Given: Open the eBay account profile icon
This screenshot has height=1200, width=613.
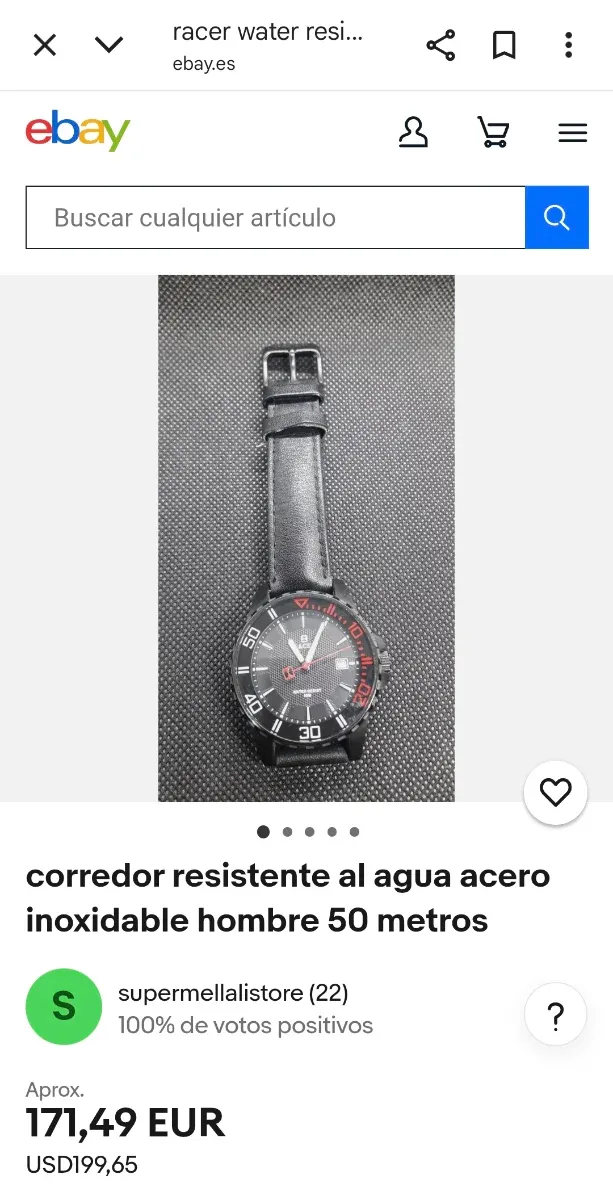Looking at the screenshot, I should click(x=413, y=132).
